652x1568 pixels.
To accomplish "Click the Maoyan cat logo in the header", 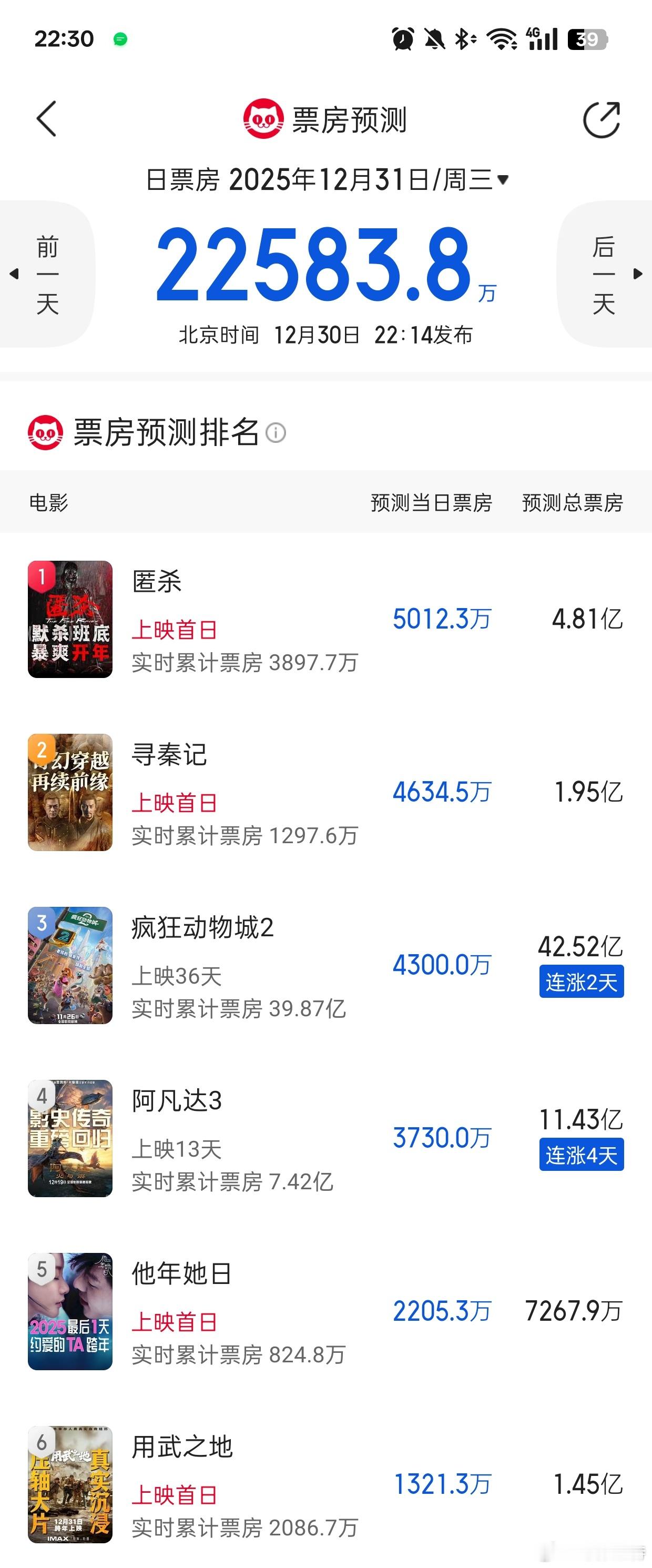I will coord(263,118).
